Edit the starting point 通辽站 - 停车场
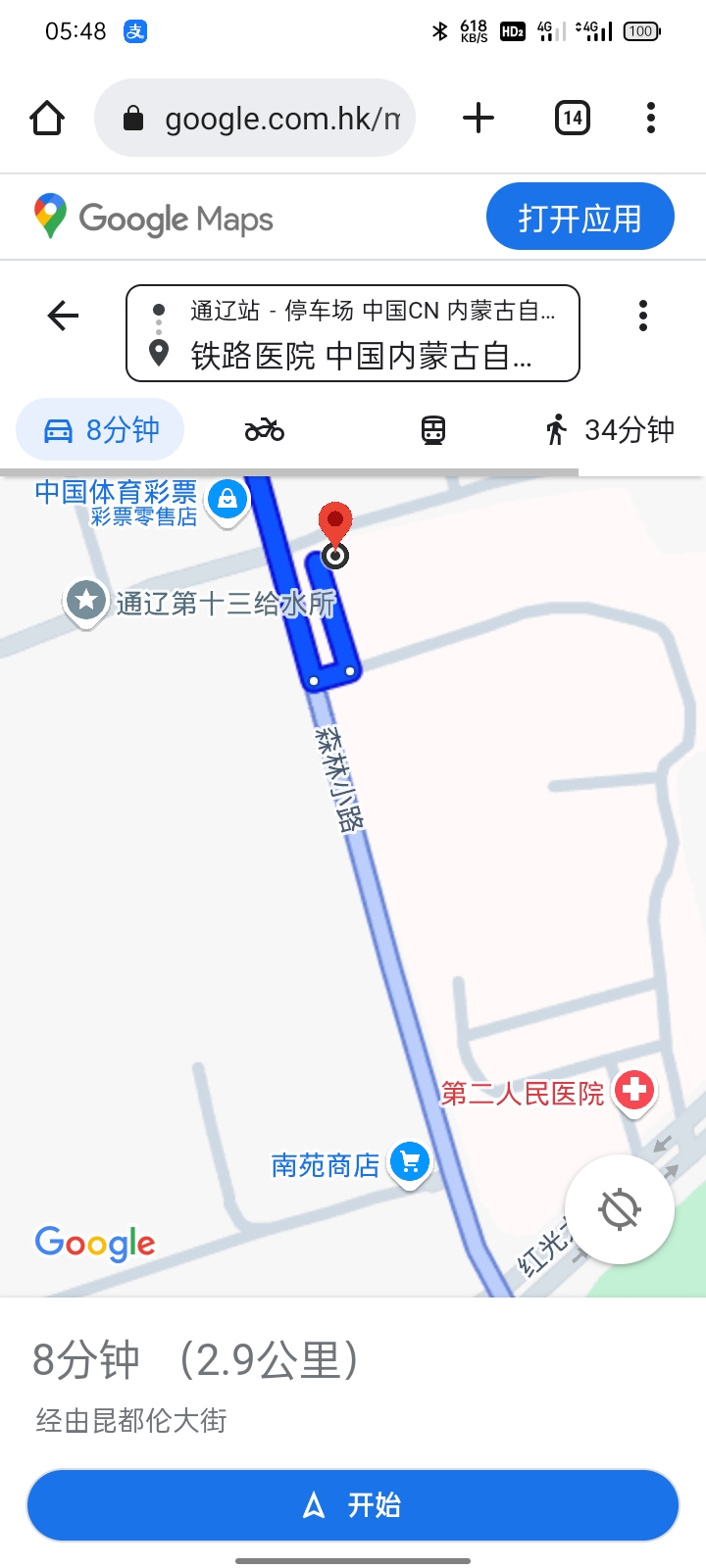This screenshot has width=706, height=1568. [x=373, y=311]
